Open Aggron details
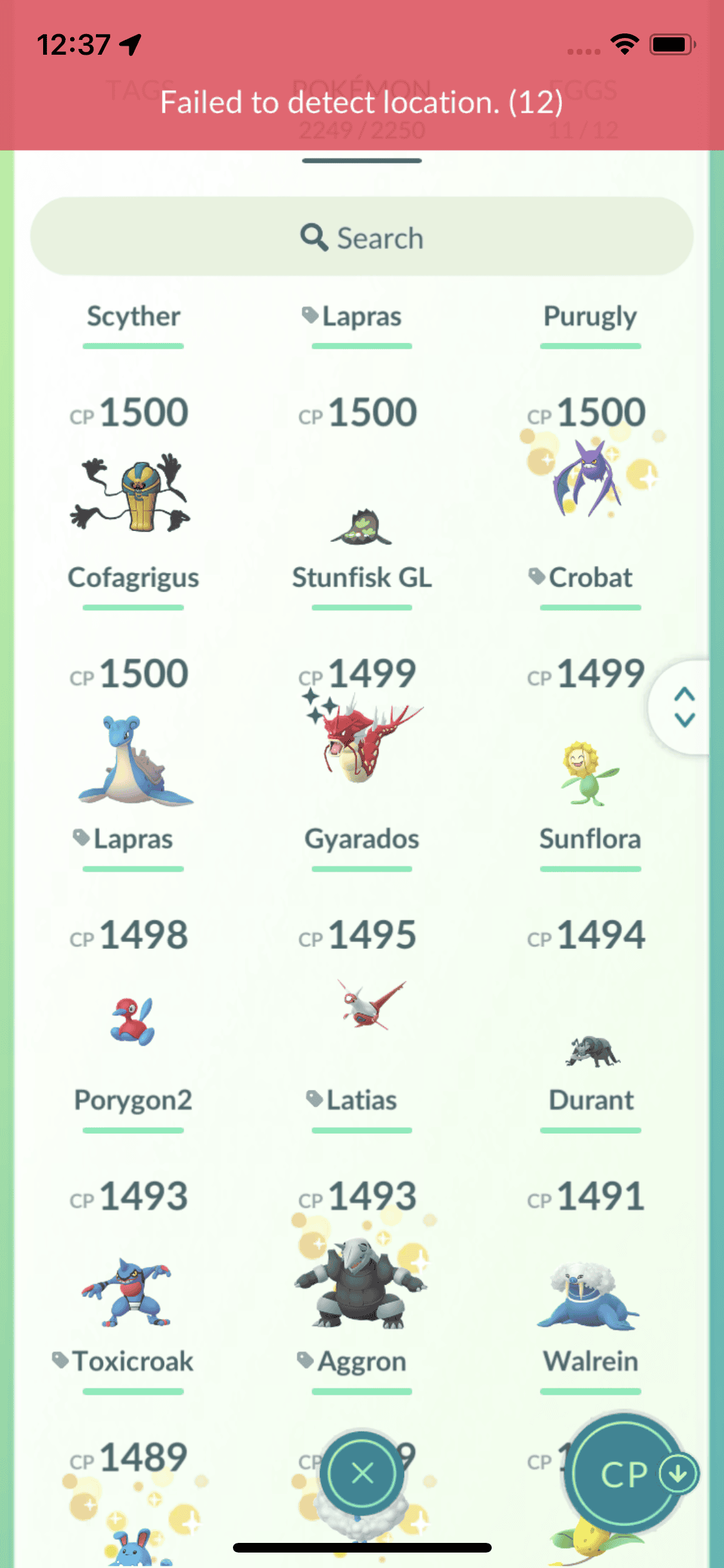Image resolution: width=724 pixels, height=1568 pixels. click(x=362, y=1281)
